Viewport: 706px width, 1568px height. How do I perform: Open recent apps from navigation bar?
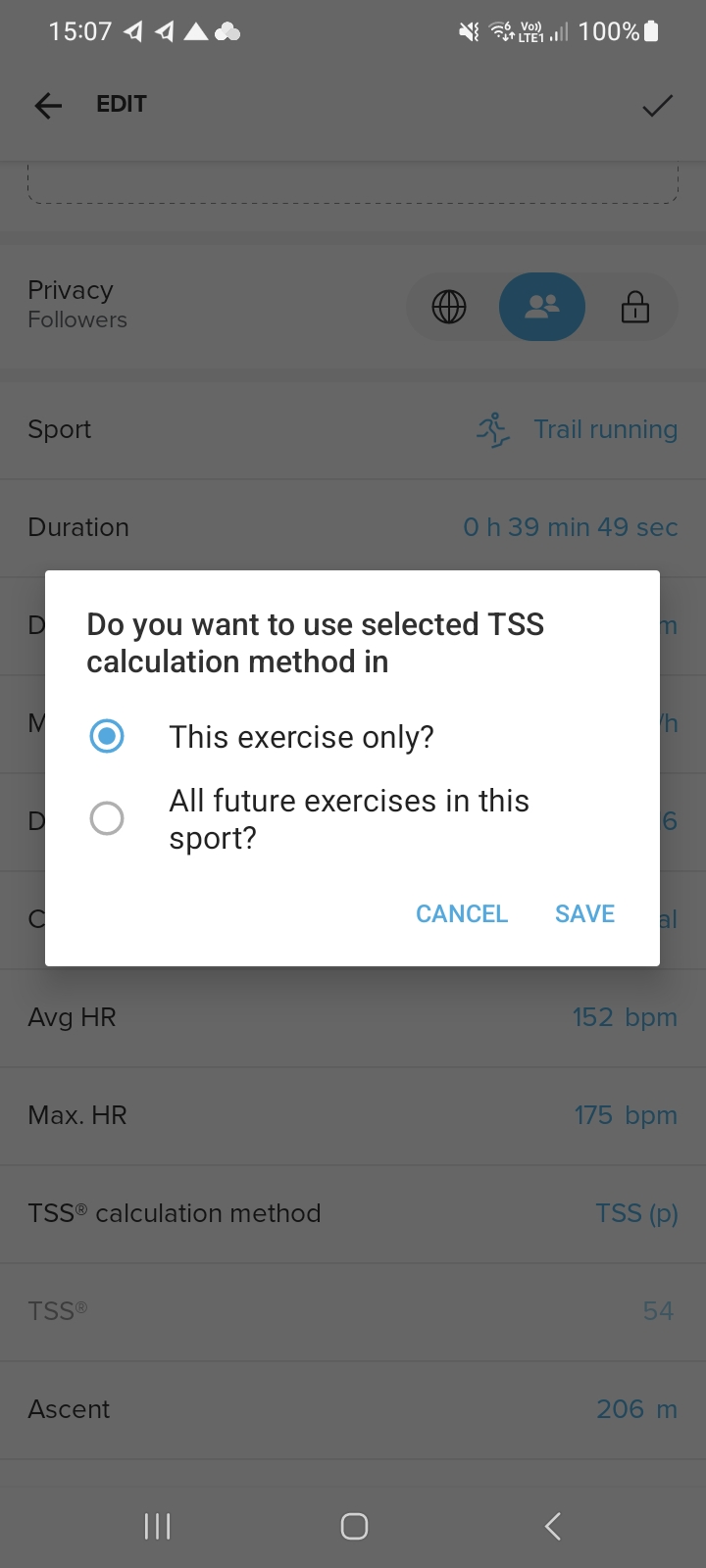click(157, 1525)
